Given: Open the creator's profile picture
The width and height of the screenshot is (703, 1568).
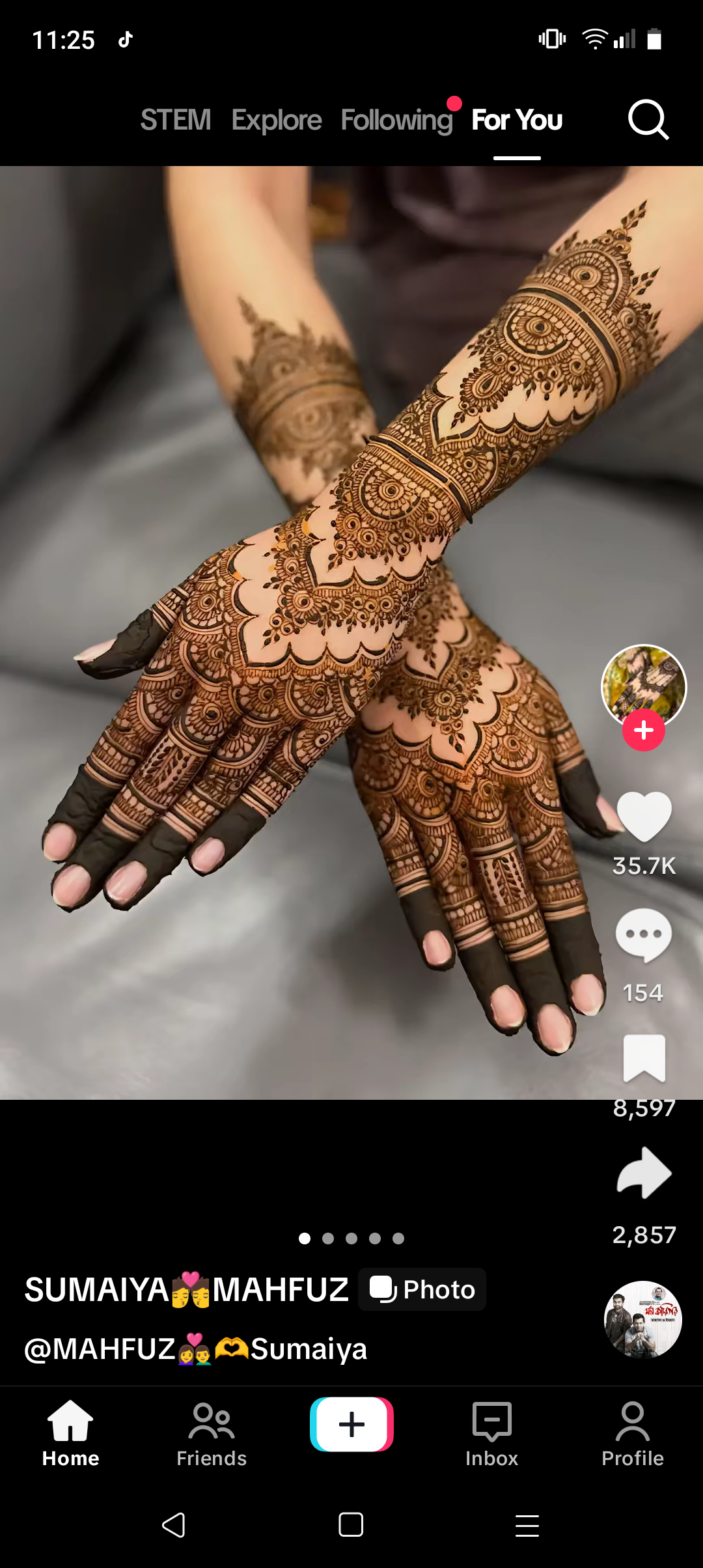Looking at the screenshot, I should 644,686.
